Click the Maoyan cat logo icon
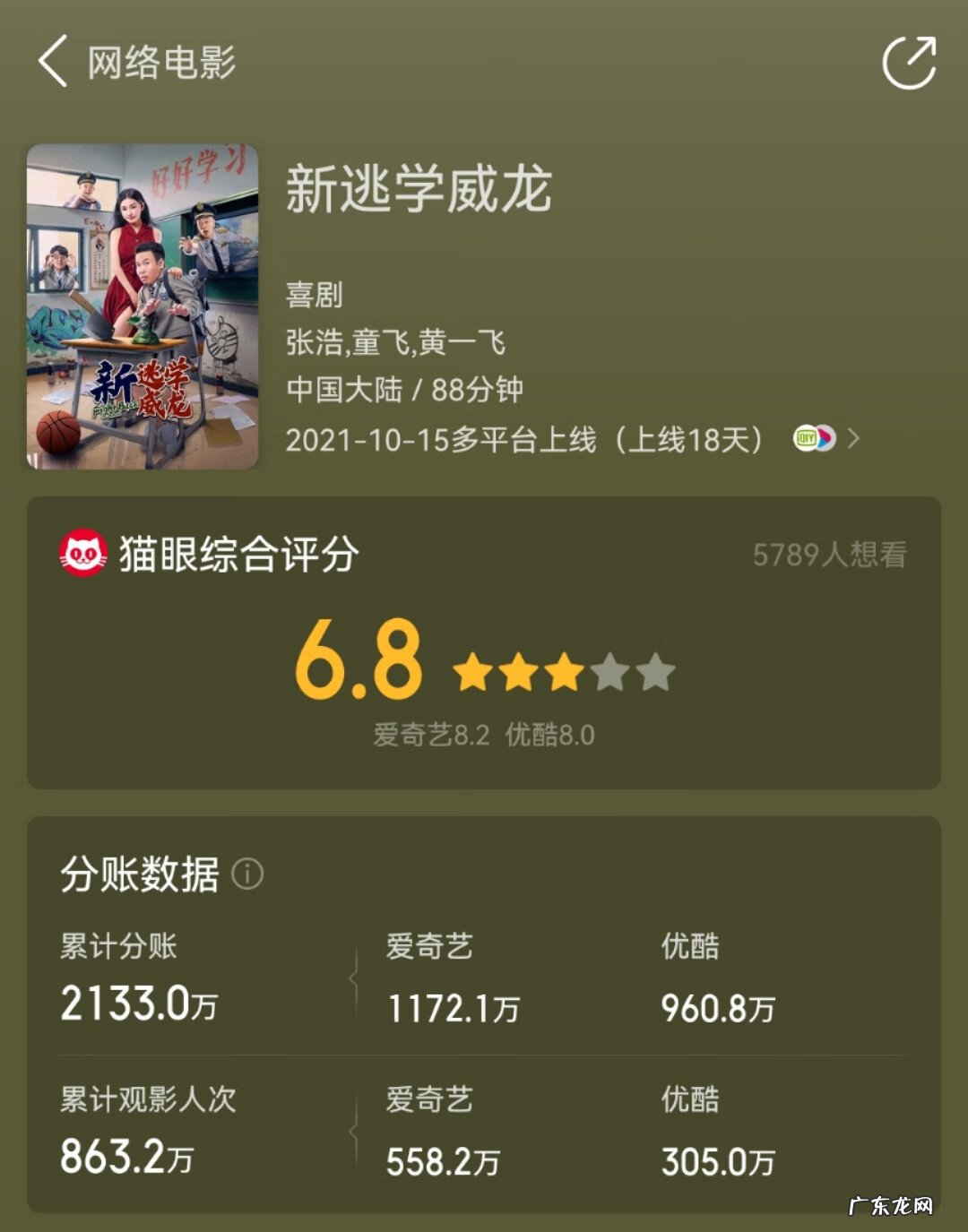Screen dimensions: 968x1232 coord(82,553)
